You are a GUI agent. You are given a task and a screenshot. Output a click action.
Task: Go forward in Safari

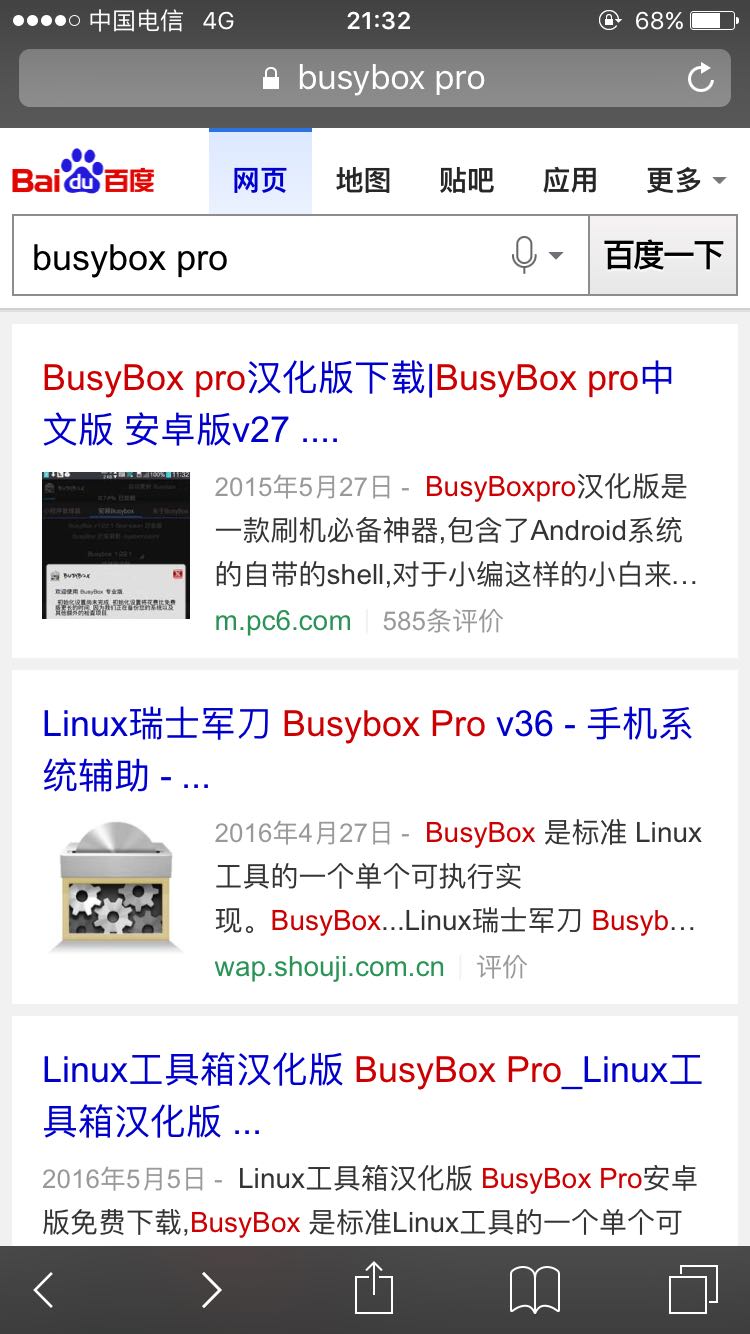[x=211, y=1290]
